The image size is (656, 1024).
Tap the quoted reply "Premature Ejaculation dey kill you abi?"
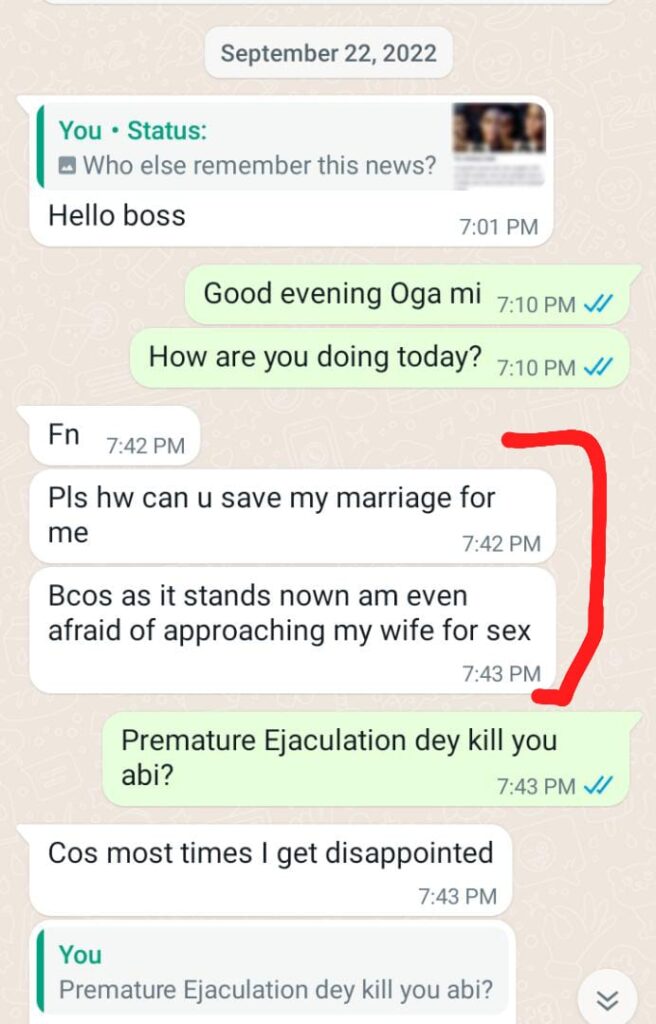click(275, 973)
